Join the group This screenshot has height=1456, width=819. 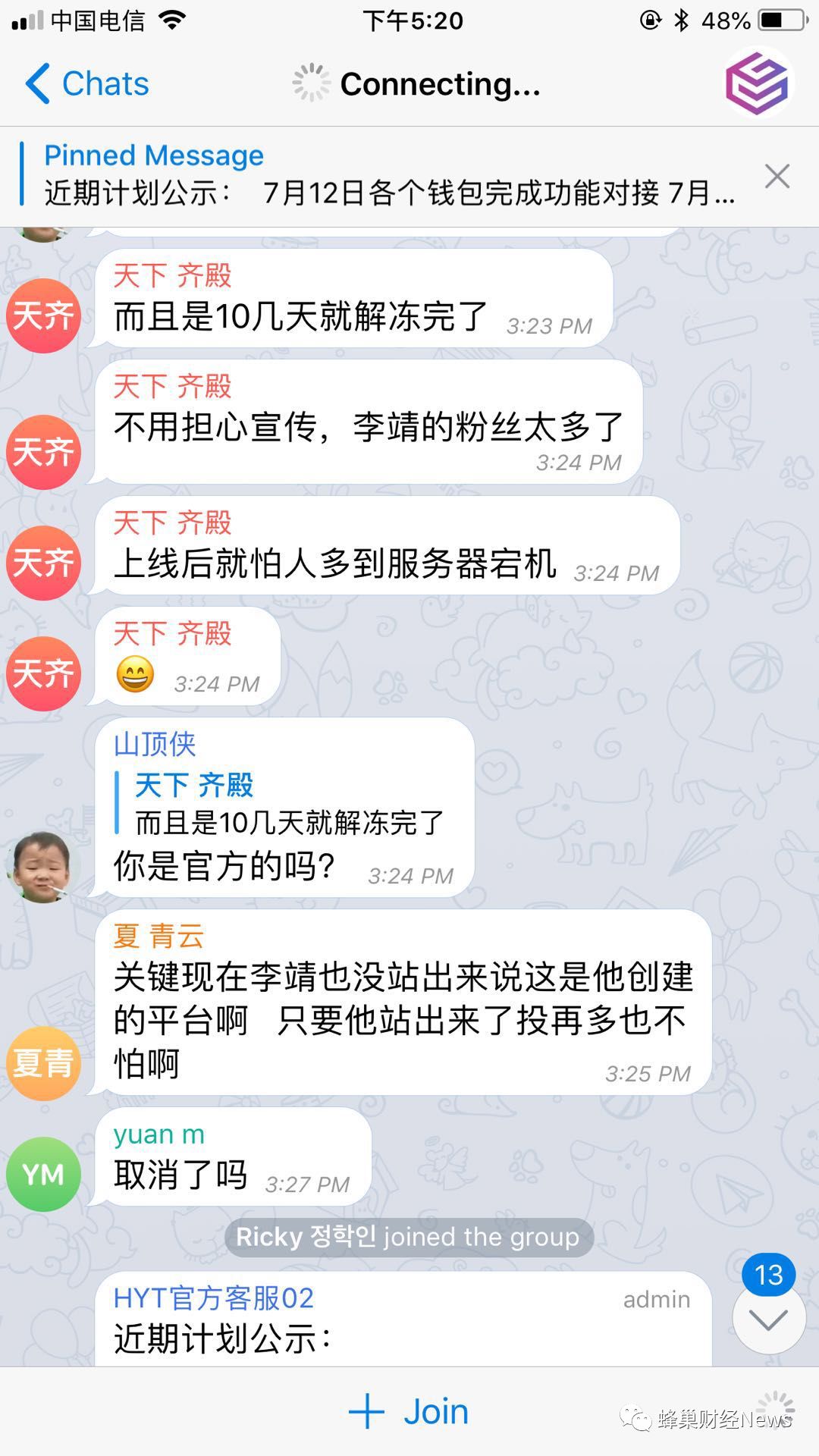point(409,1412)
